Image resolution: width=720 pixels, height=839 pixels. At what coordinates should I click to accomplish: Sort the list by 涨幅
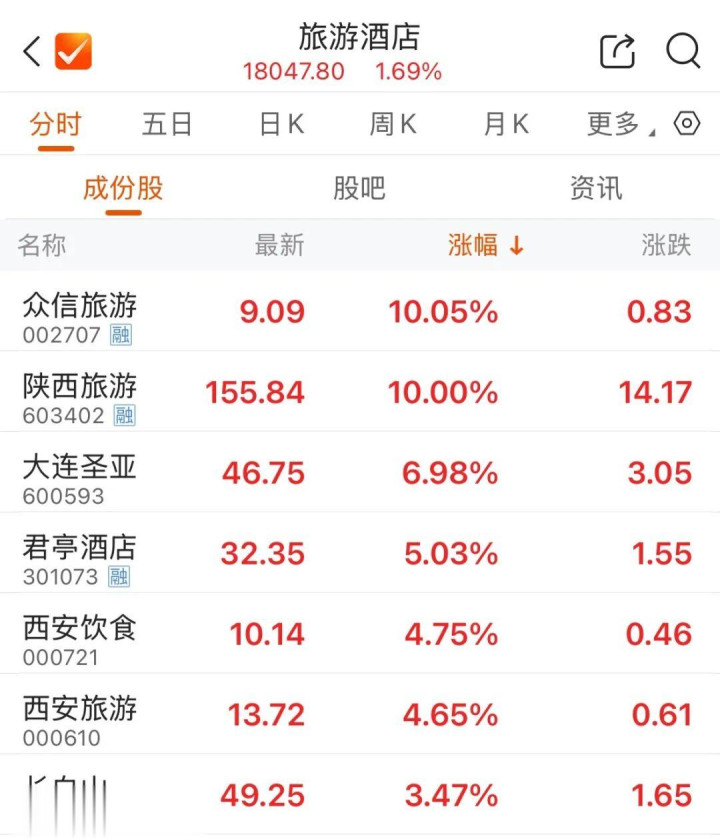485,246
